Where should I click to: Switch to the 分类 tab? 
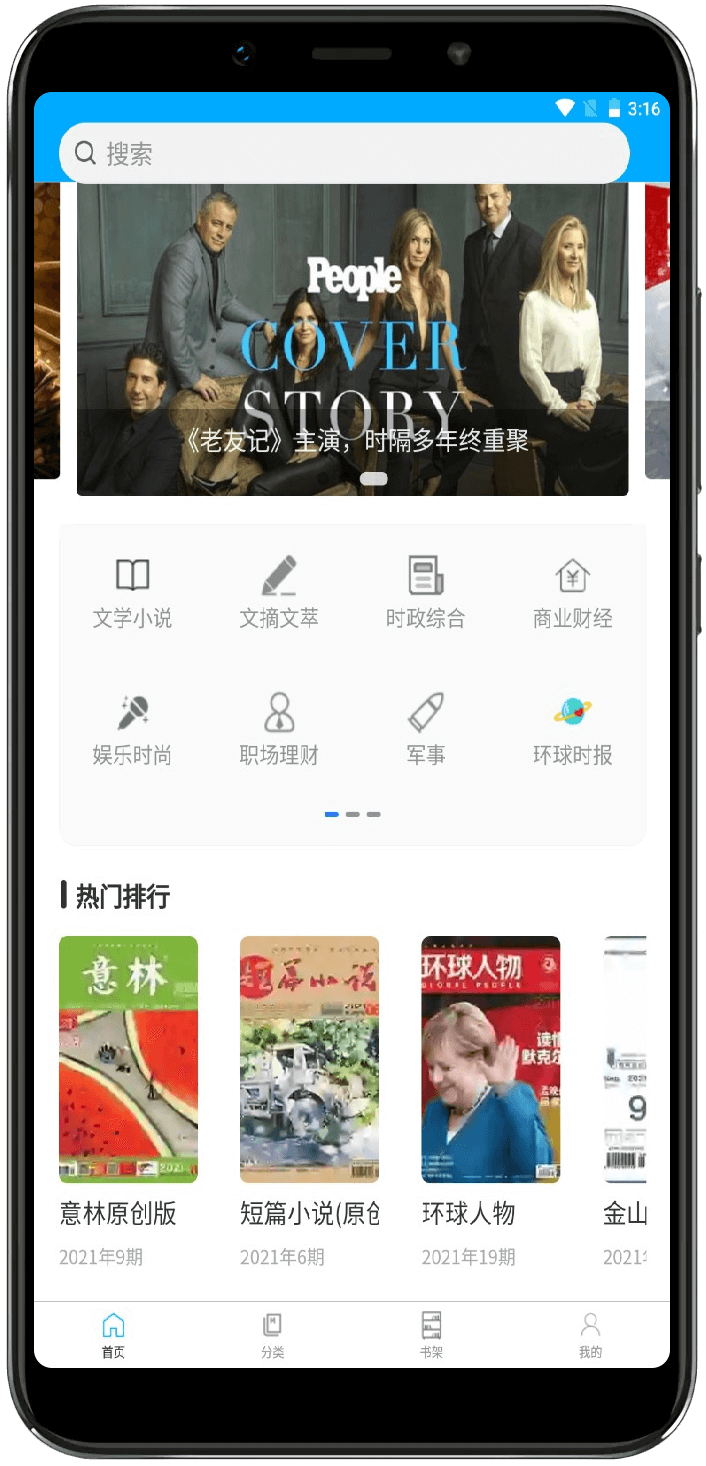(x=272, y=1336)
